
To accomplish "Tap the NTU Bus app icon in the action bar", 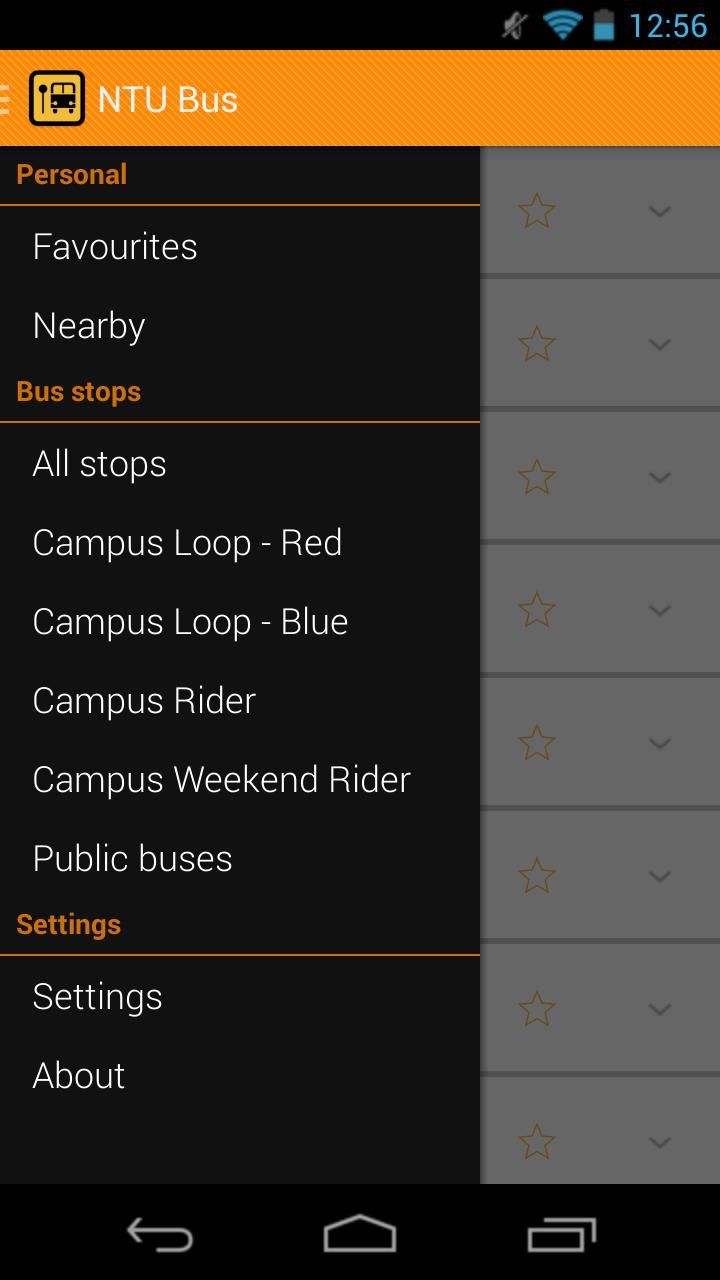I will pos(59,98).
